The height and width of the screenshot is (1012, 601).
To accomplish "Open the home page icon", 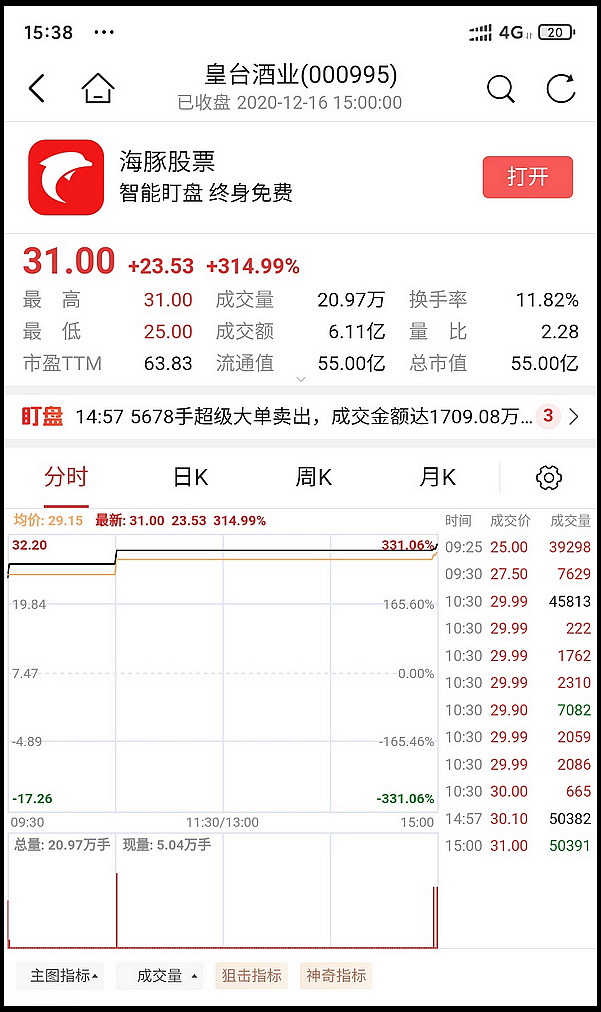I will (98, 89).
